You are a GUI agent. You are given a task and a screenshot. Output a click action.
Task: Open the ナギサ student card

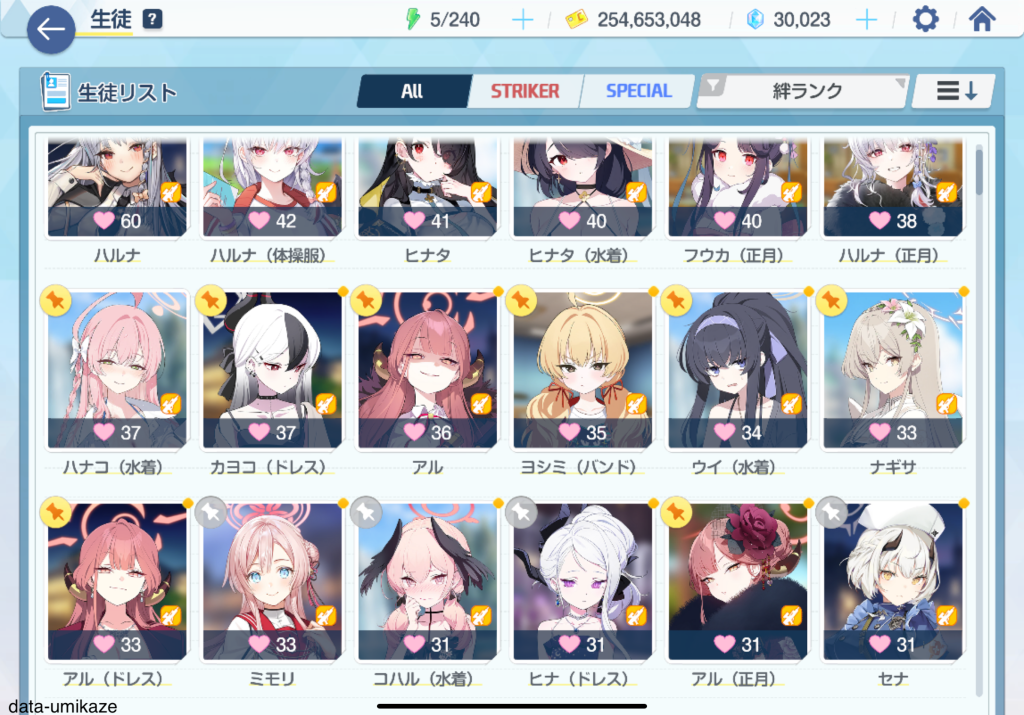(891, 370)
